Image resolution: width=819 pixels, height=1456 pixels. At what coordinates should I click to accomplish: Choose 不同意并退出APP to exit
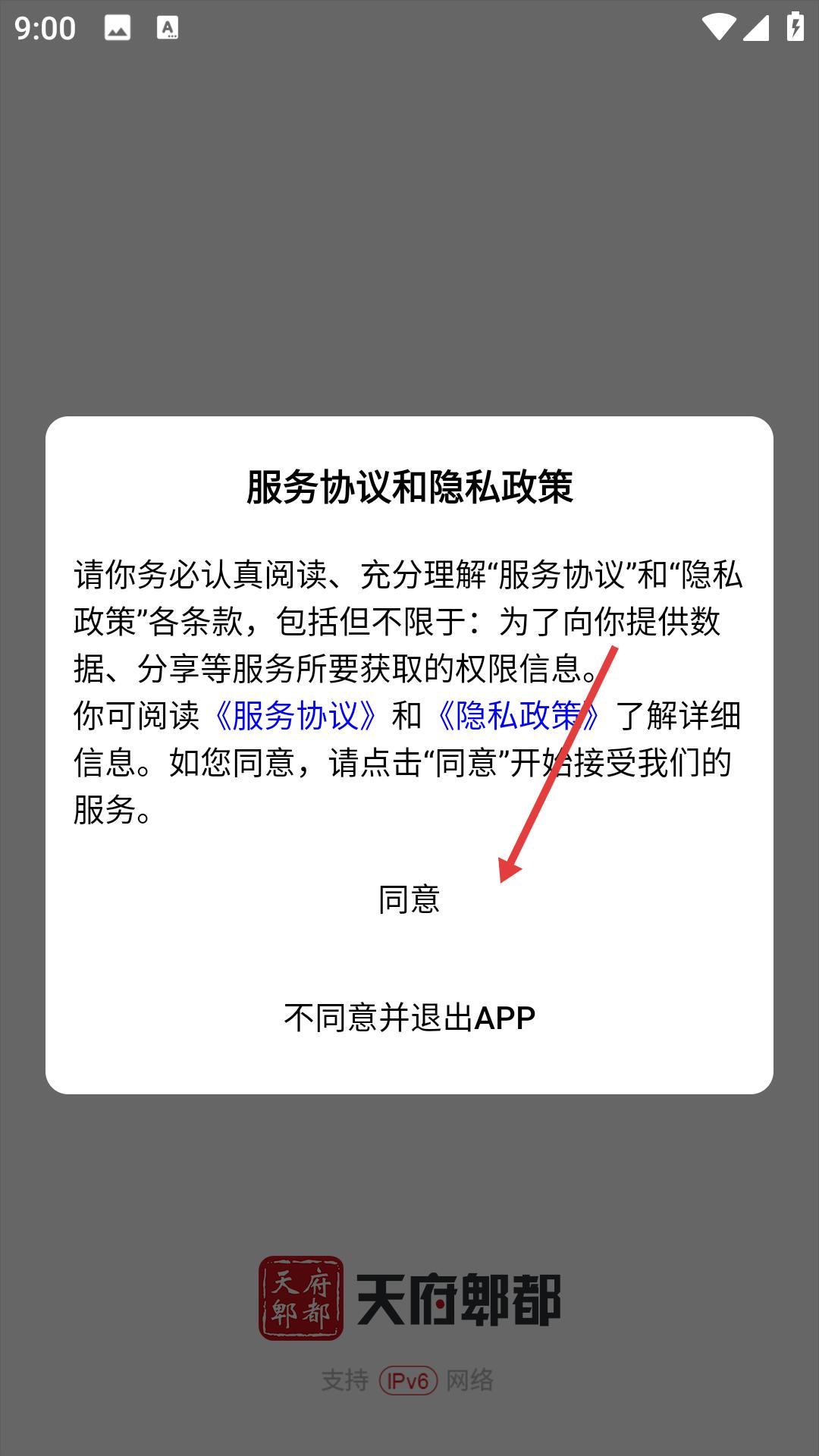[409, 1018]
